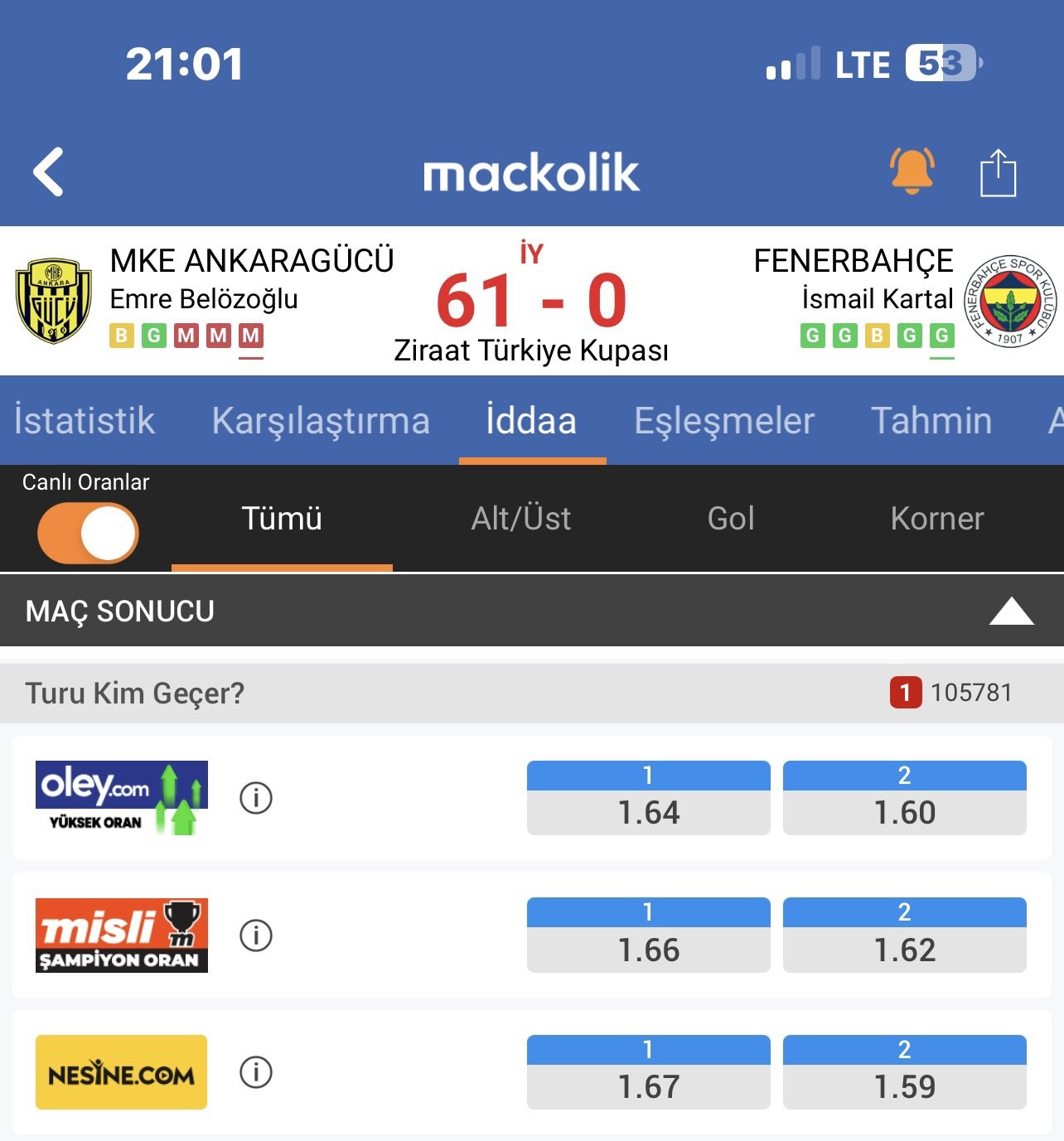This screenshot has width=1064, height=1141.
Task: Filter odds by Alt/Üst
Action: 521,519
